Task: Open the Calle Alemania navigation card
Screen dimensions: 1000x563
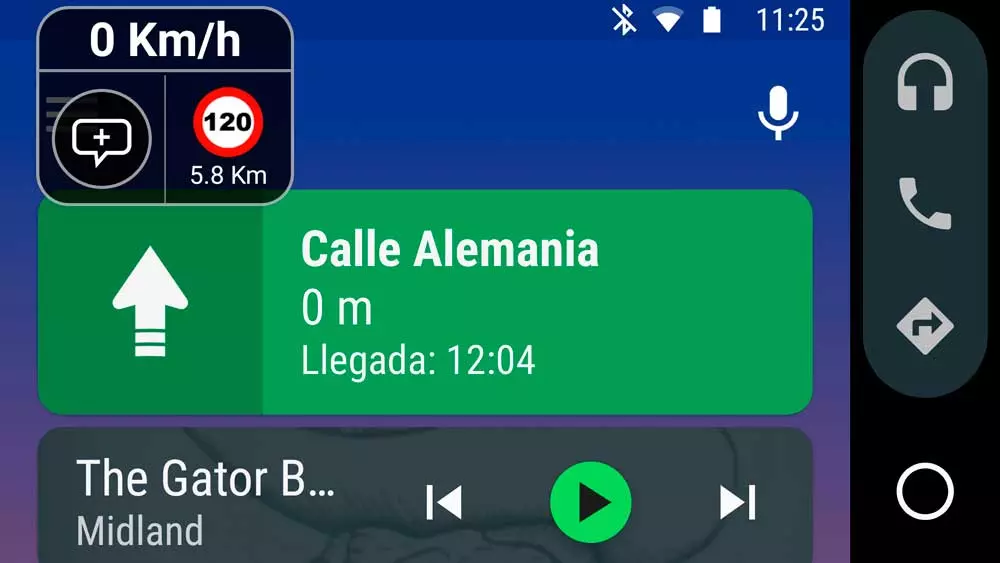Action: pos(425,301)
